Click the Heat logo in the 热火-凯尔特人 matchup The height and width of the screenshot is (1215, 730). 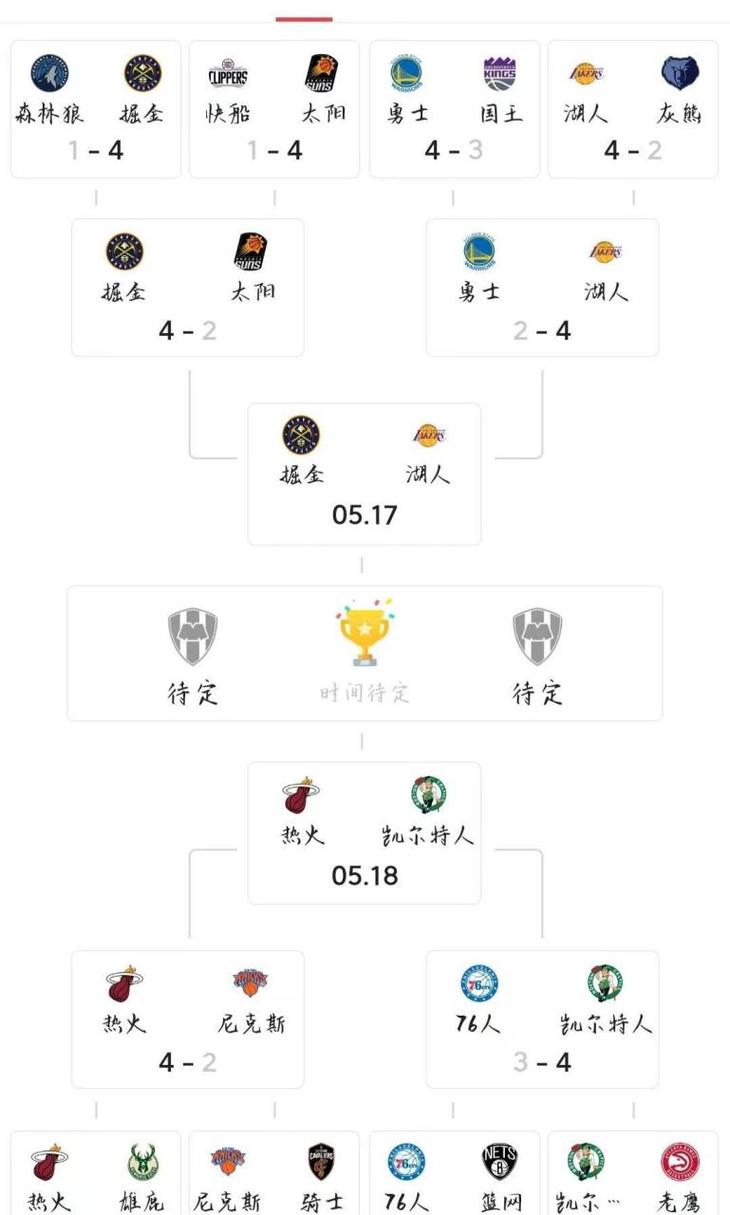pos(300,793)
